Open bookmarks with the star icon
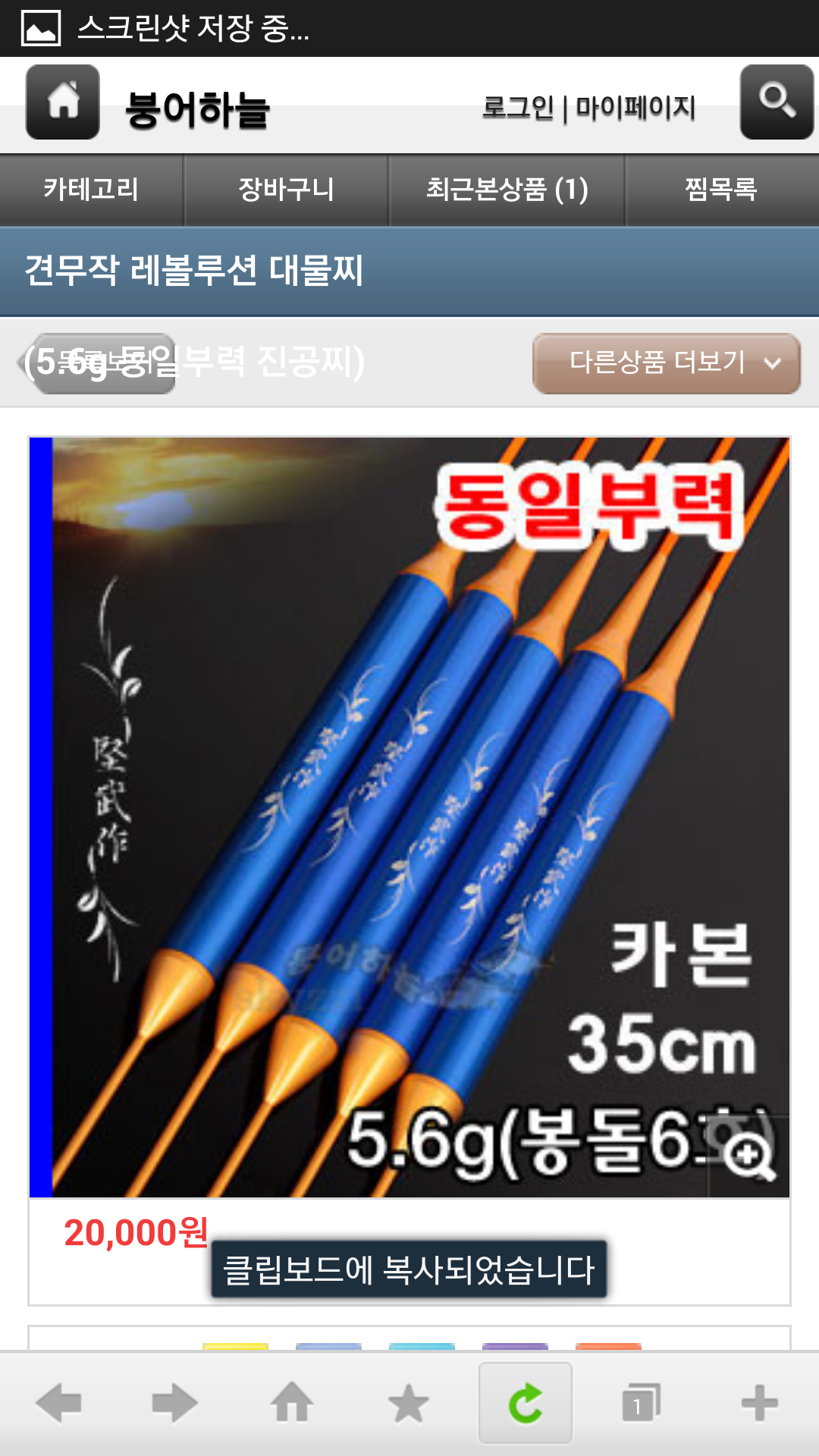This screenshot has height=1456, width=819. pos(409,1404)
